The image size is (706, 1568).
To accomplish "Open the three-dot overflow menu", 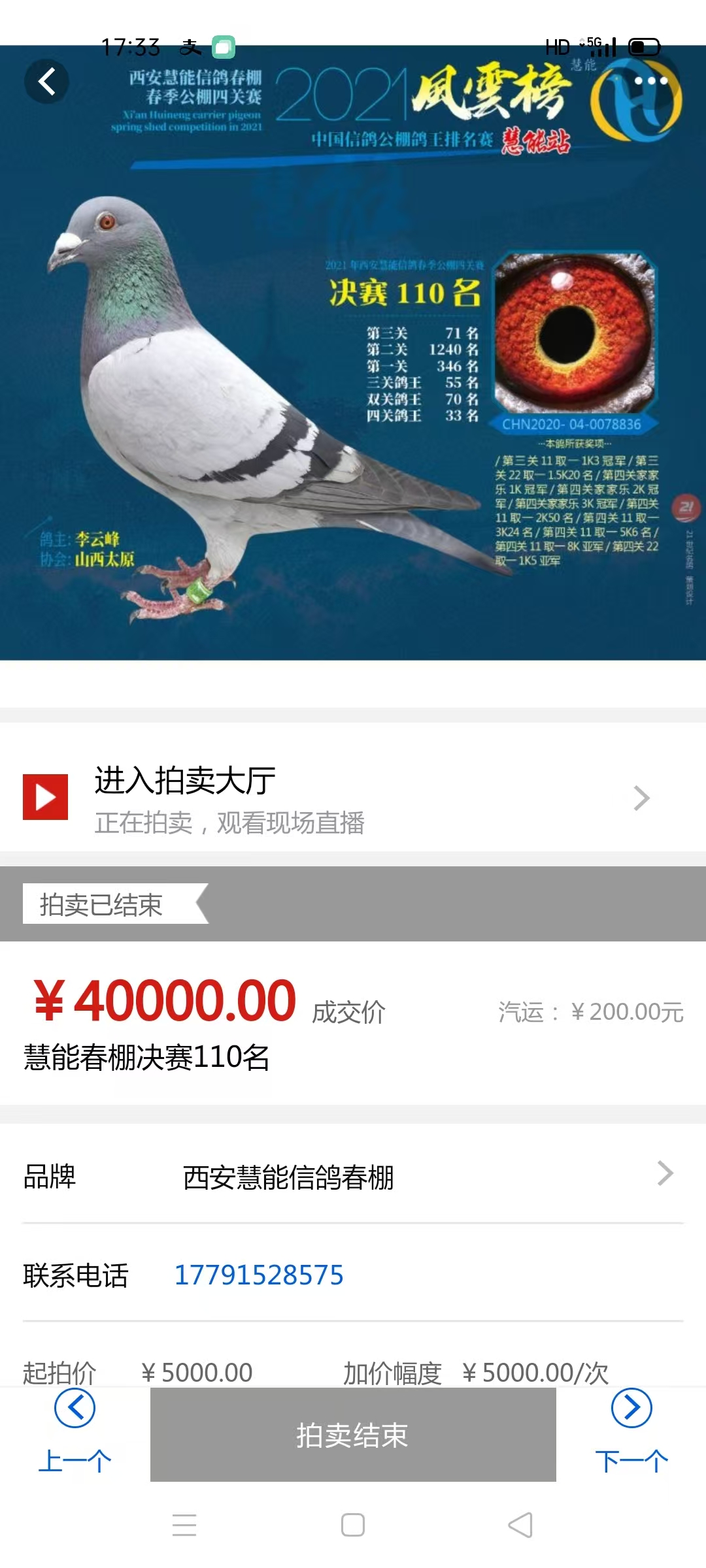I will [x=651, y=81].
